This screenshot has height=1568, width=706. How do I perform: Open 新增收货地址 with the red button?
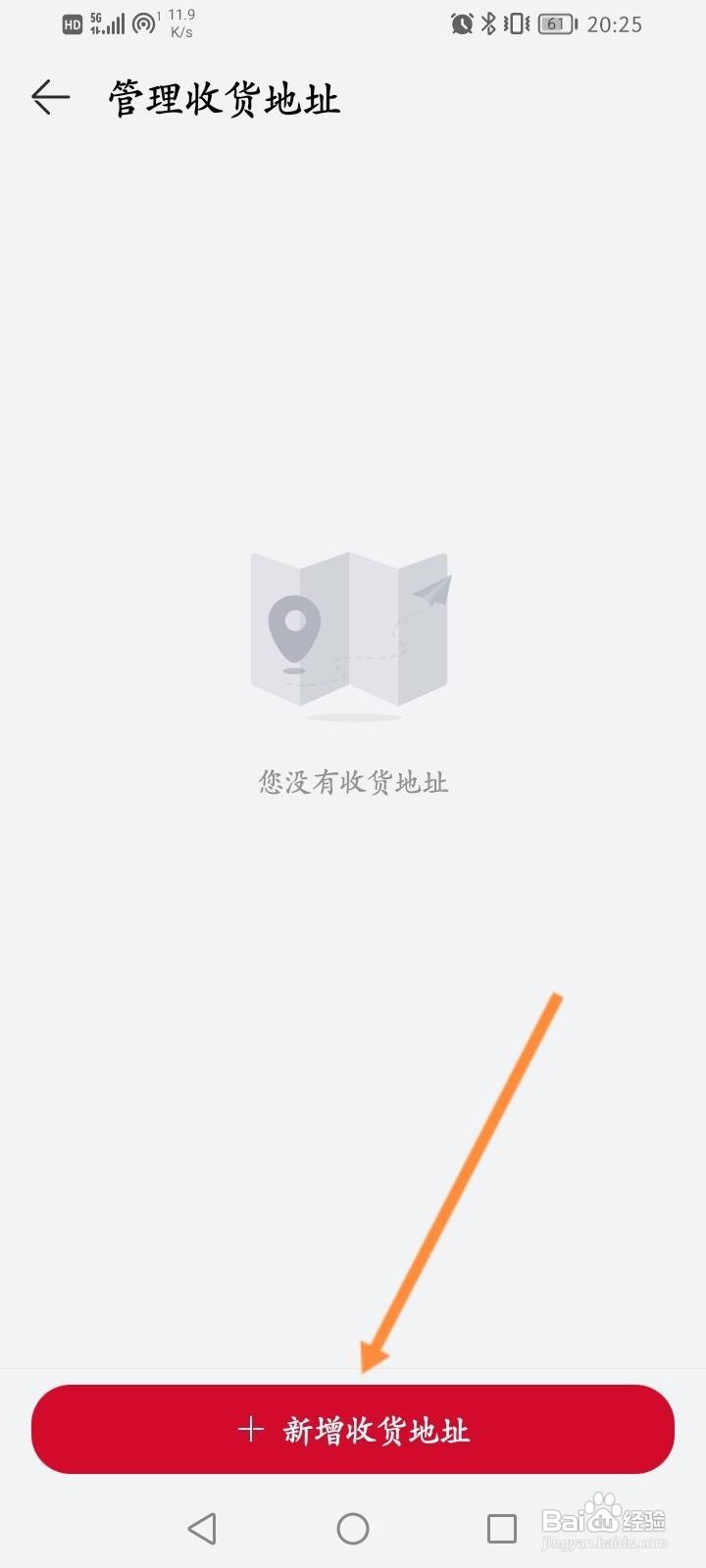click(353, 1430)
